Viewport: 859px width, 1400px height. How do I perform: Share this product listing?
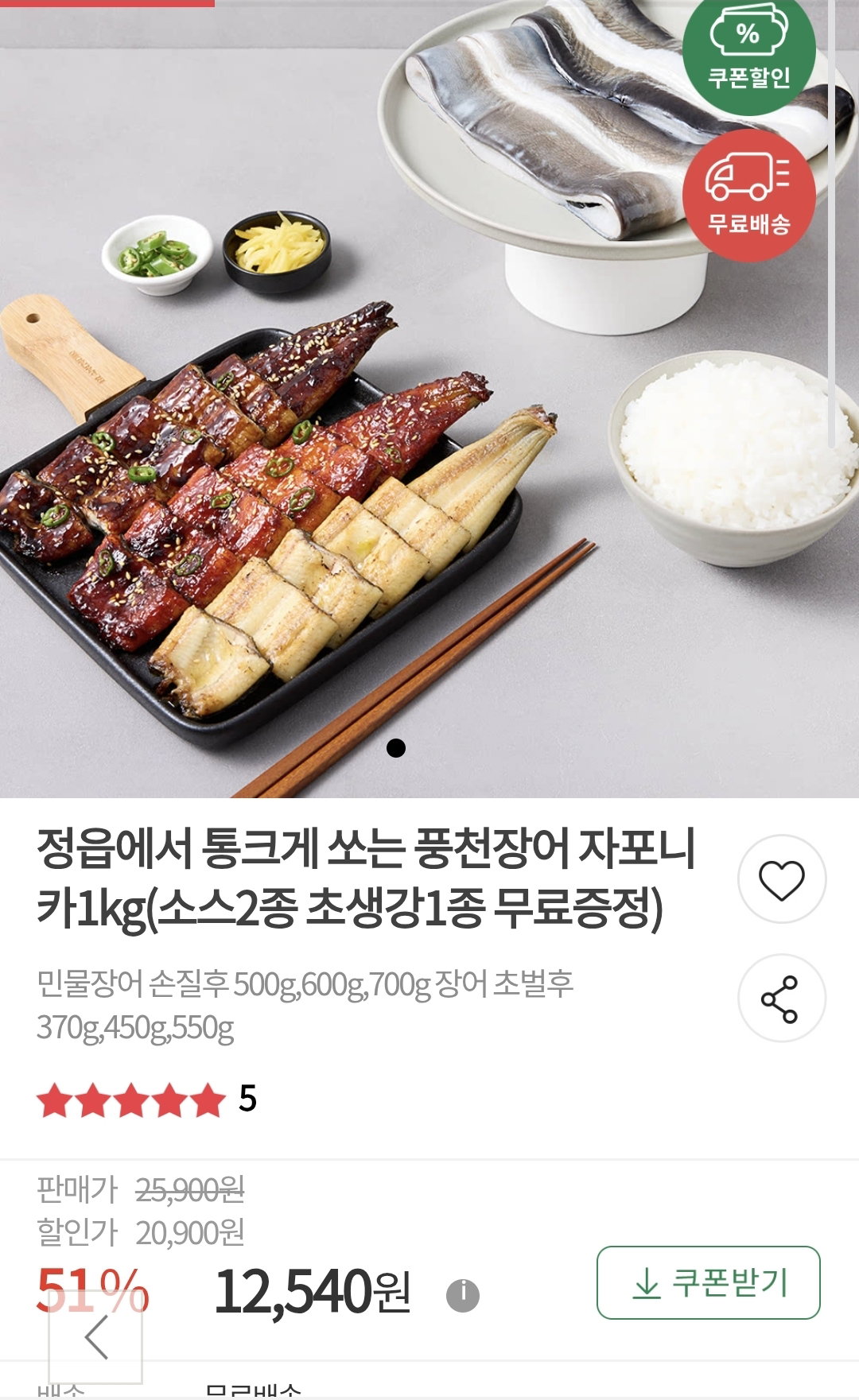point(781,999)
